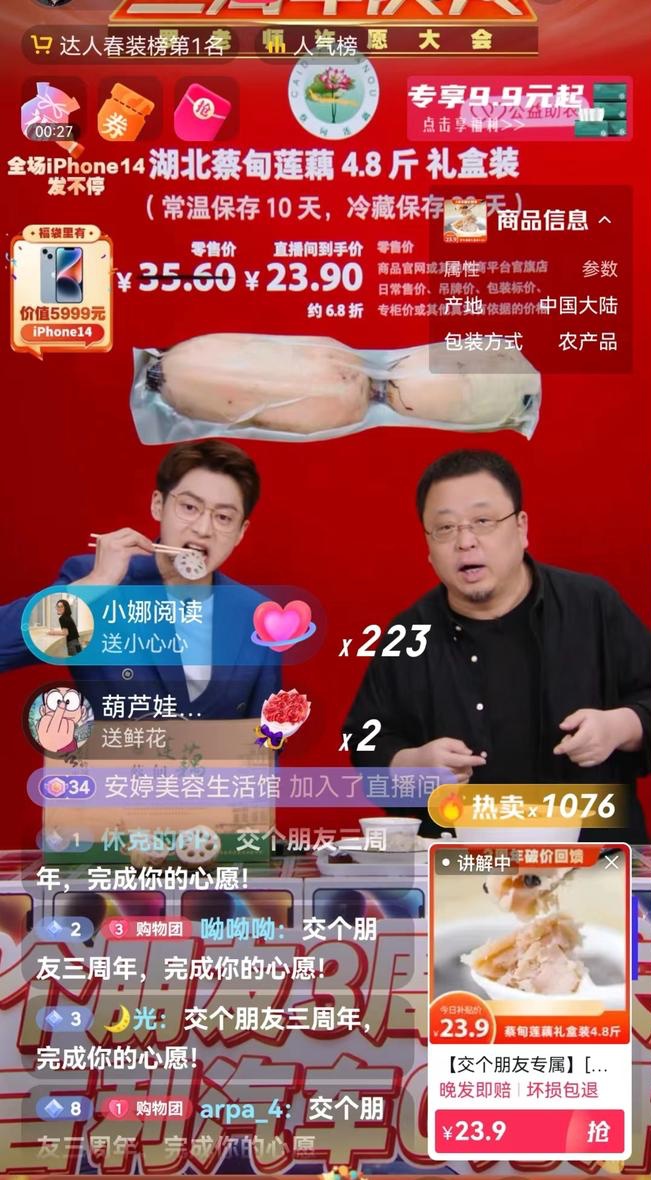View 葫芦娃's profile from flower gift notice
Viewport: 651px width, 1180px height.
[60, 719]
